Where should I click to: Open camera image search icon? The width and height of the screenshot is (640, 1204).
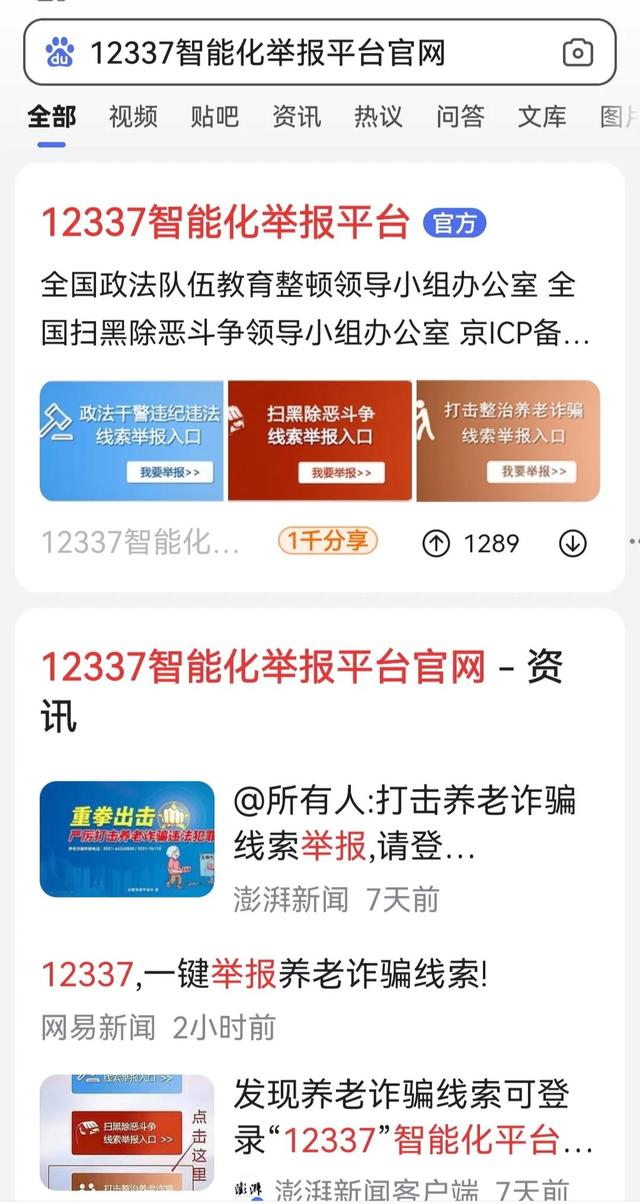click(578, 53)
